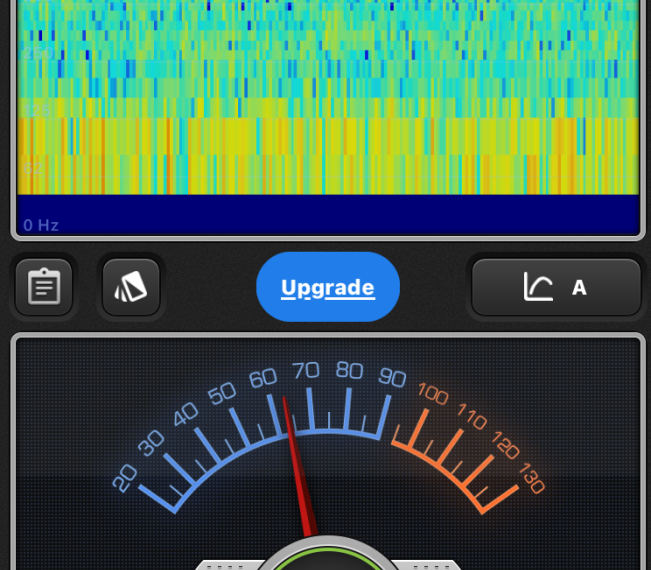The height and width of the screenshot is (570, 651).
Task: Tap the blue Upgrade button
Action: point(328,288)
